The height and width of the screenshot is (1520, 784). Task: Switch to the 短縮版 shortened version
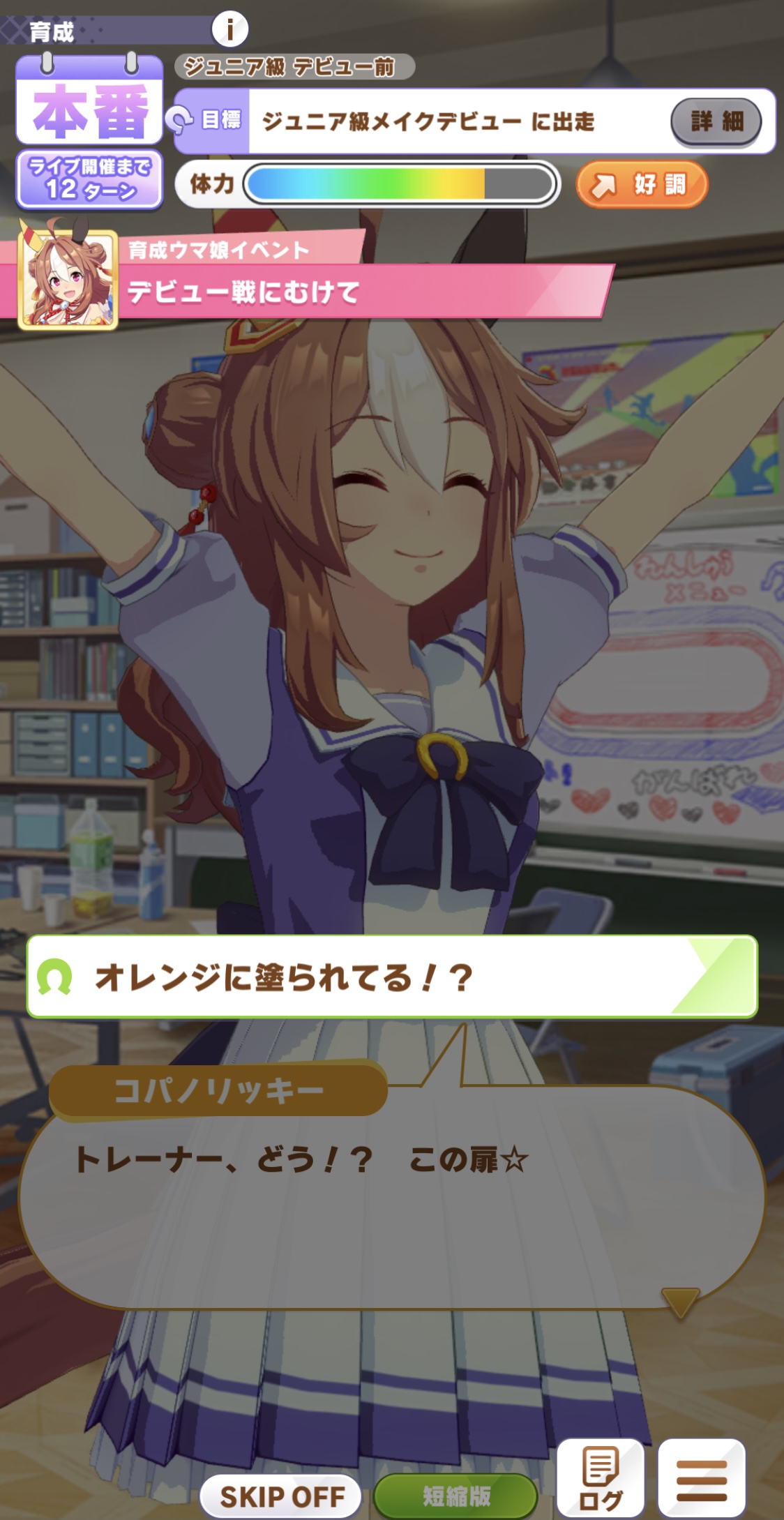455,1496
